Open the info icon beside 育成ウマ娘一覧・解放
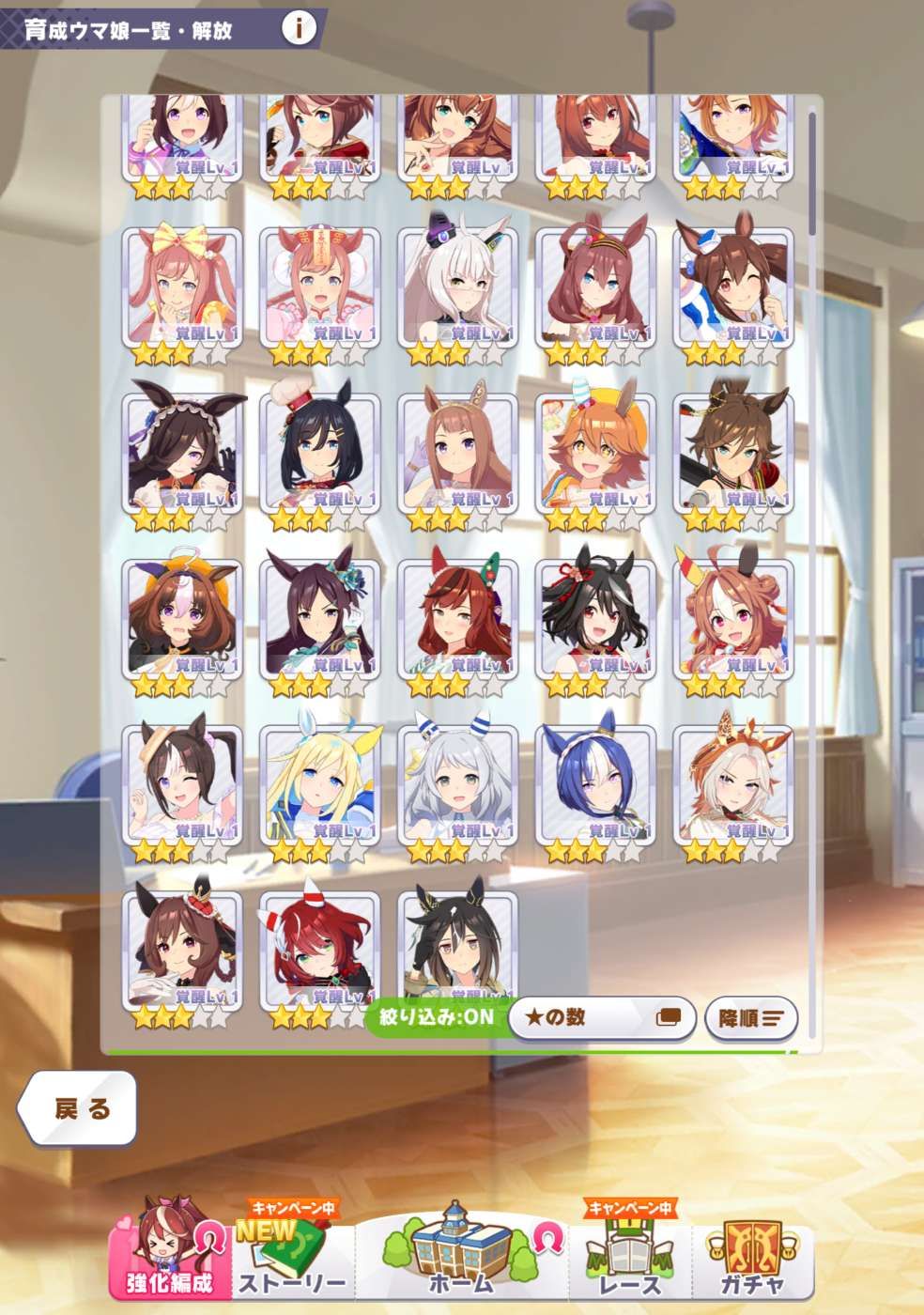Viewport: 924px width, 1315px height. point(299,28)
